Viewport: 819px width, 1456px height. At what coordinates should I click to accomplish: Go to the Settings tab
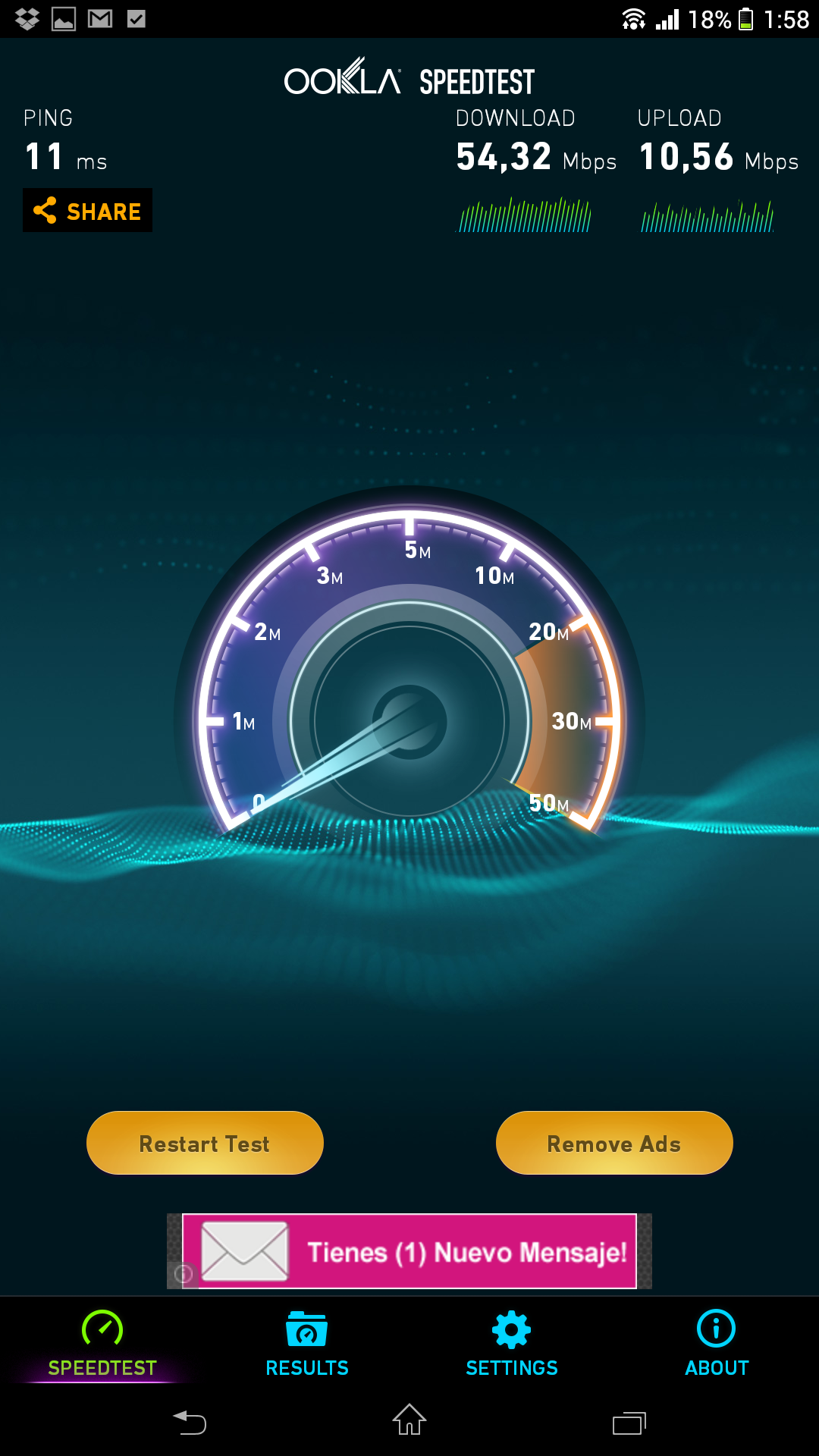tap(512, 1344)
